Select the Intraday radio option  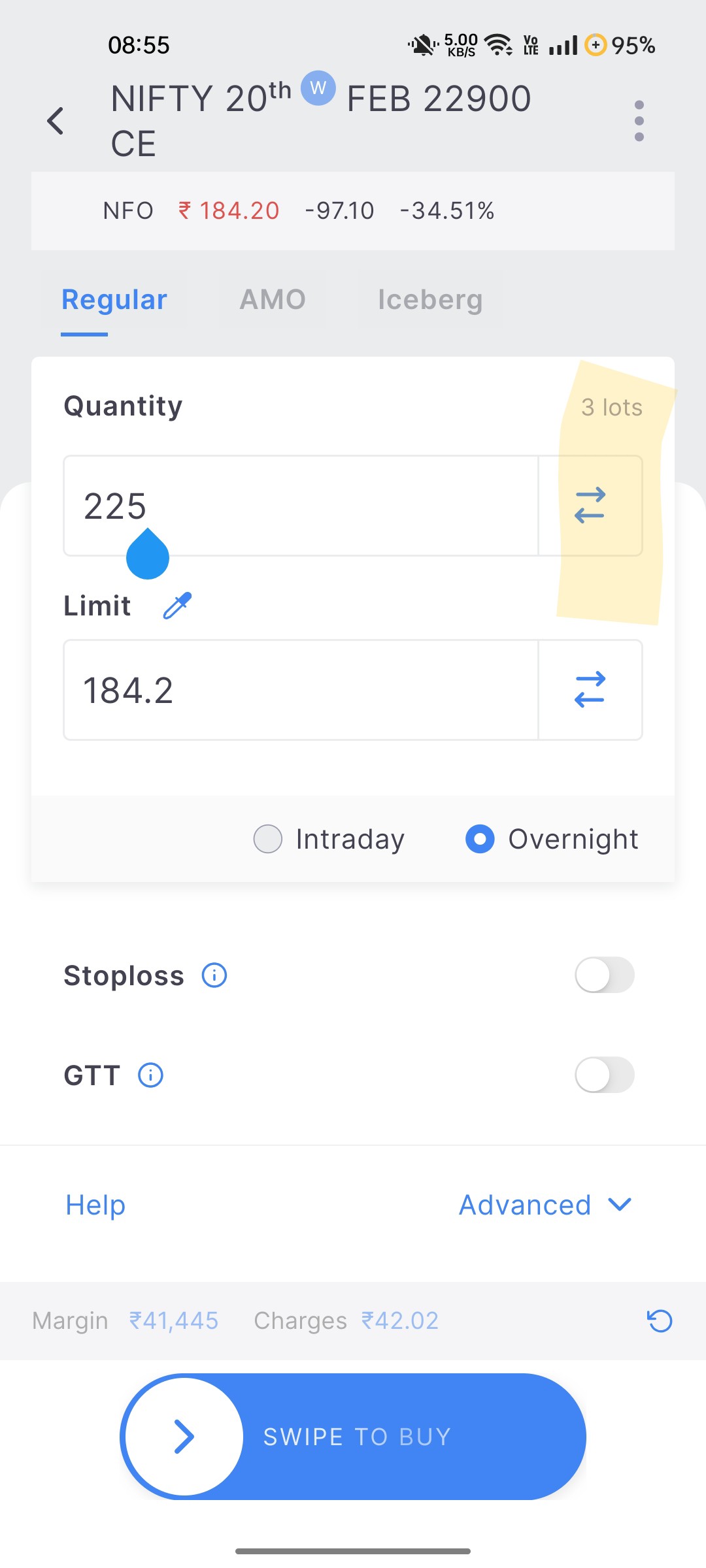pyautogui.click(x=329, y=839)
